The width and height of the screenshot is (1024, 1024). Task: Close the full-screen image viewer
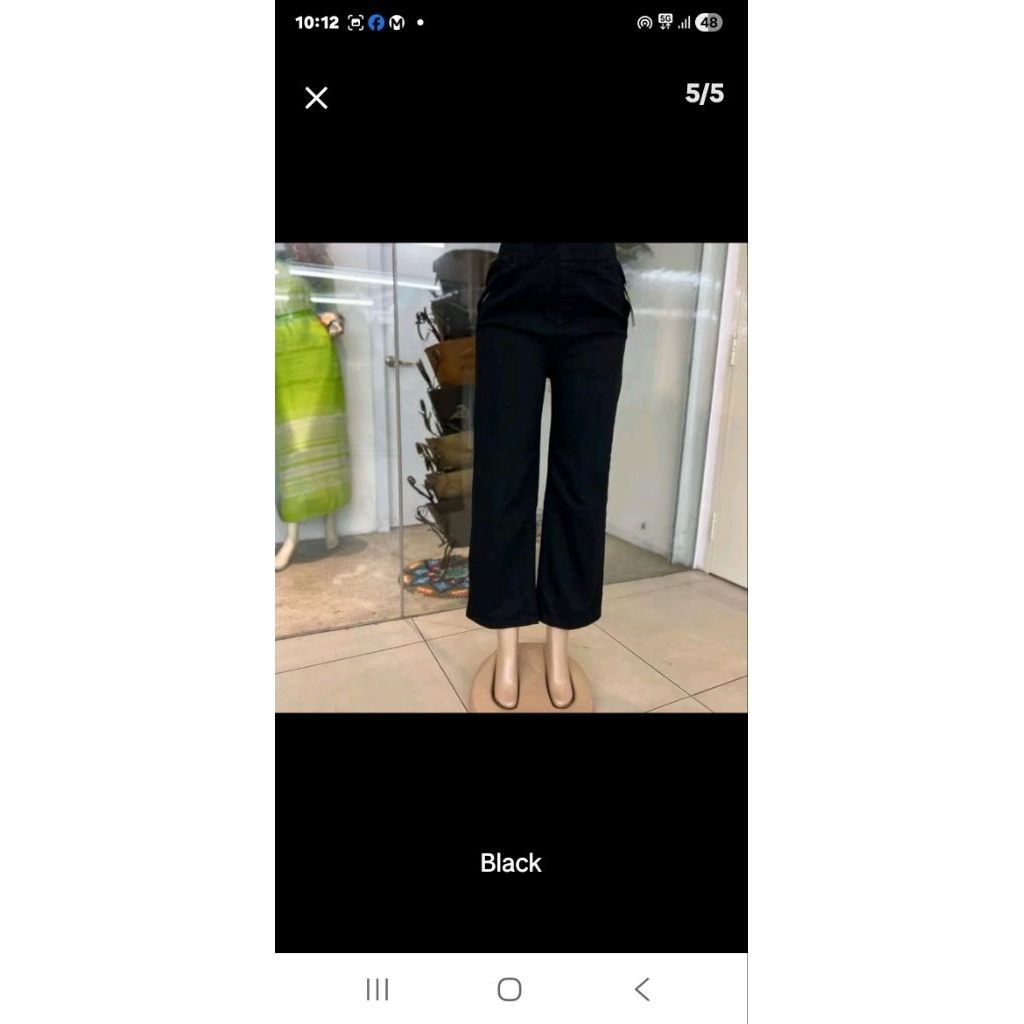click(x=316, y=98)
